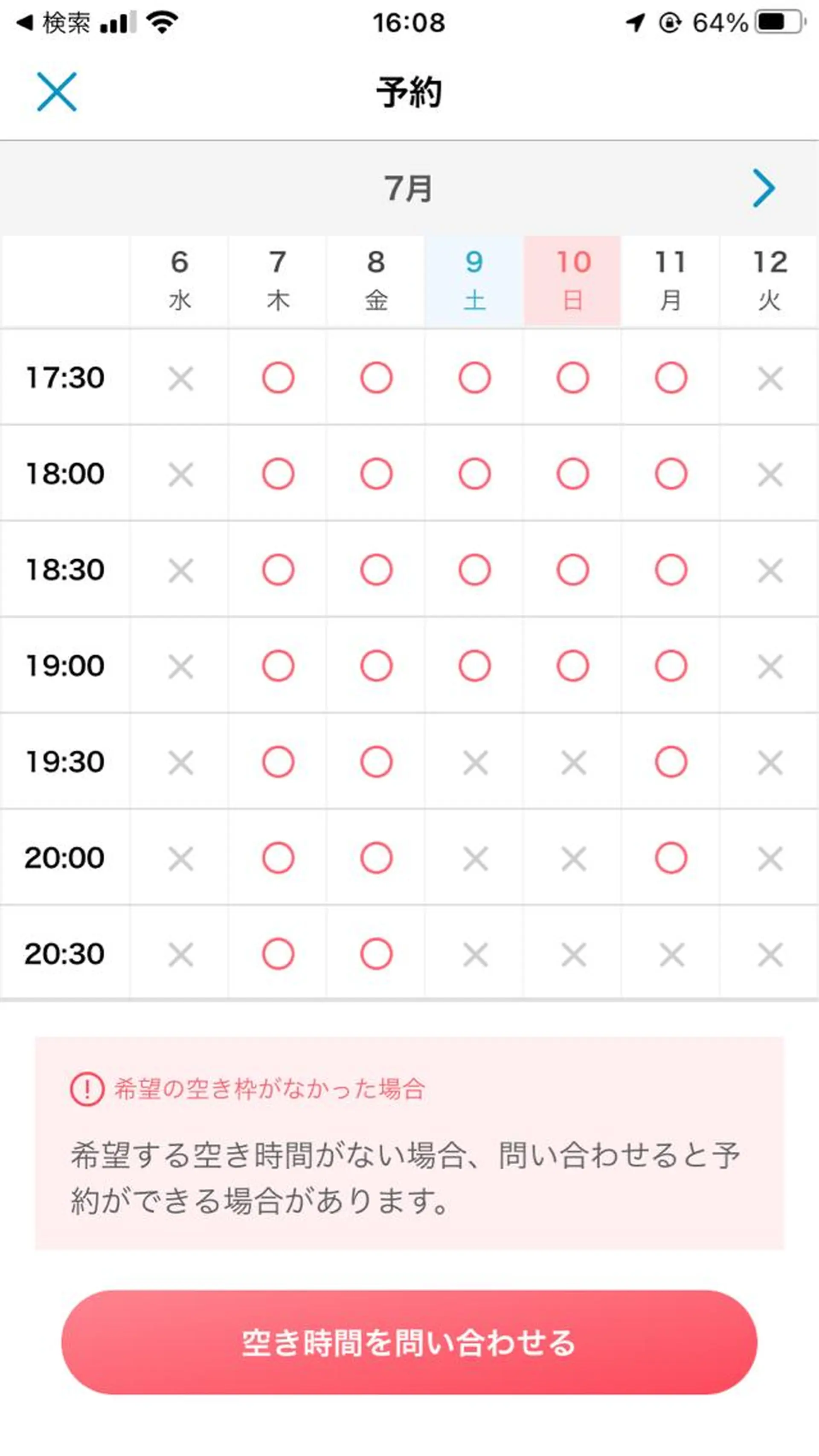819x1456 pixels.
Task: Tap 空き時間を問い合わせる button
Action: point(409,1343)
